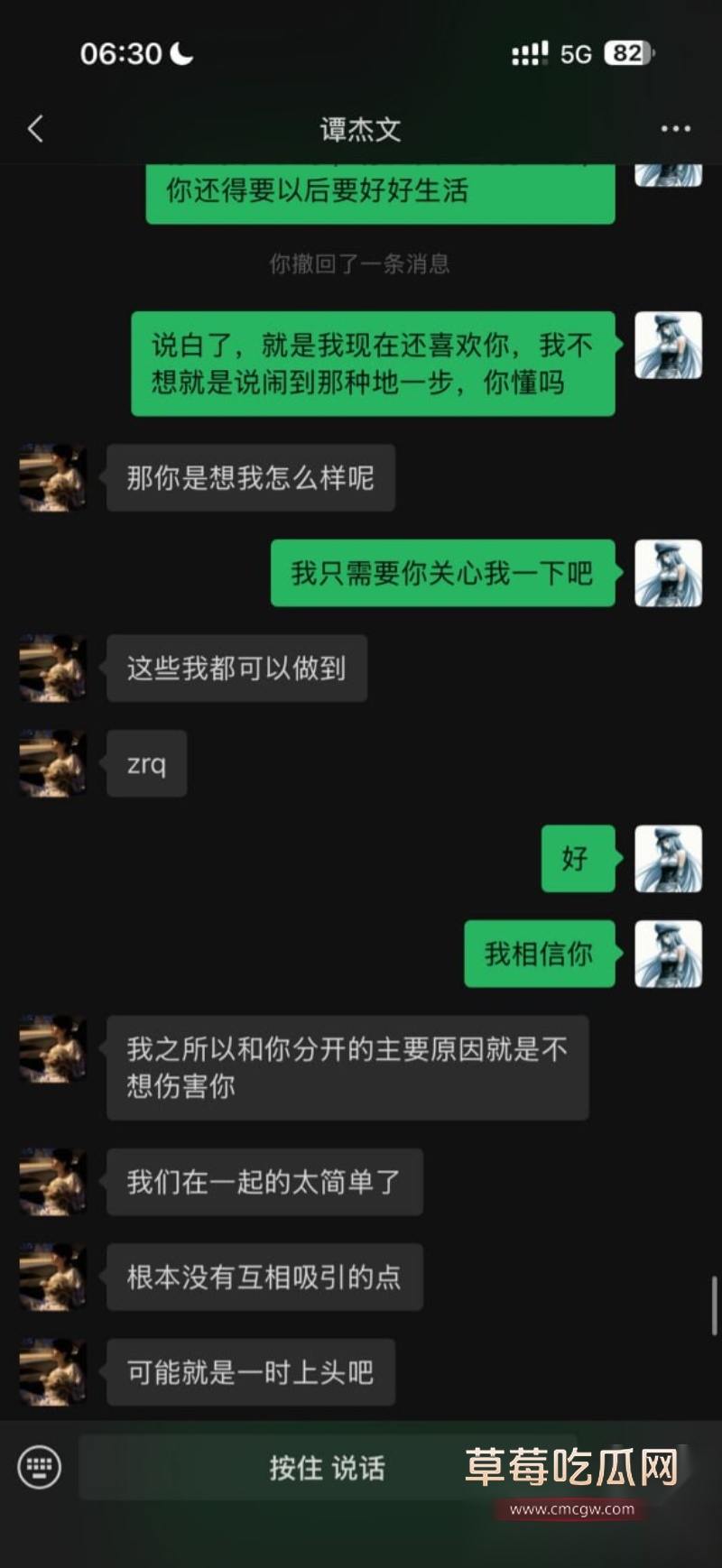
Task: Tap the avatar next to '这些我都可以做到'
Action: [51, 668]
